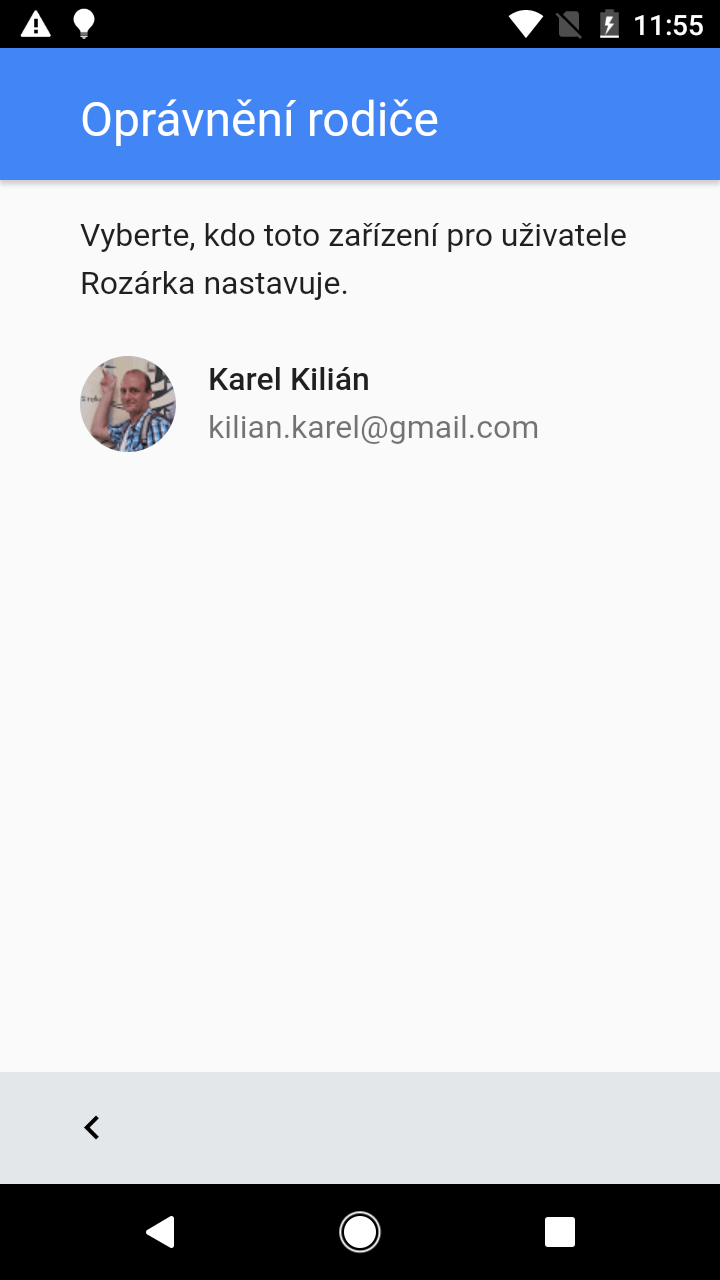720x1280 pixels.
Task: Go back using the system back button
Action: [x=160, y=1232]
